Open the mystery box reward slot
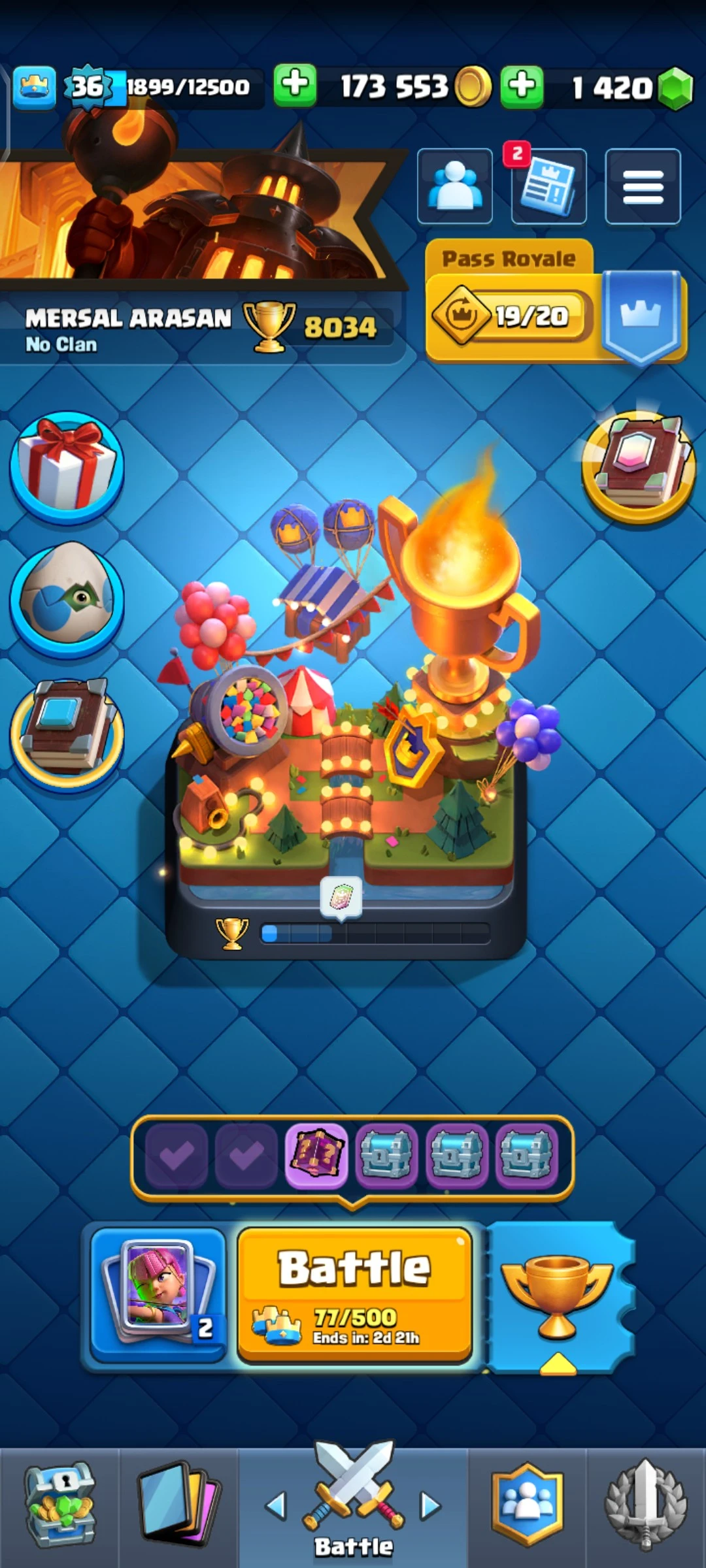The height and width of the screenshot is (1568, 706). coord(316,1155)
